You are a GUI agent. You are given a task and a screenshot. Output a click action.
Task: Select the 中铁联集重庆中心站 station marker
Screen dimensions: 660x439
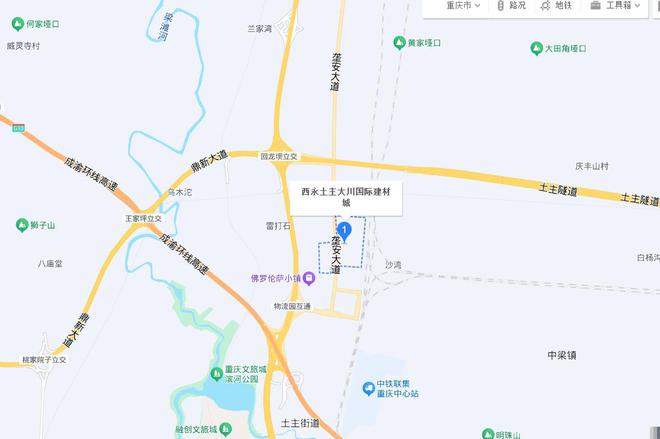point(366,384)
